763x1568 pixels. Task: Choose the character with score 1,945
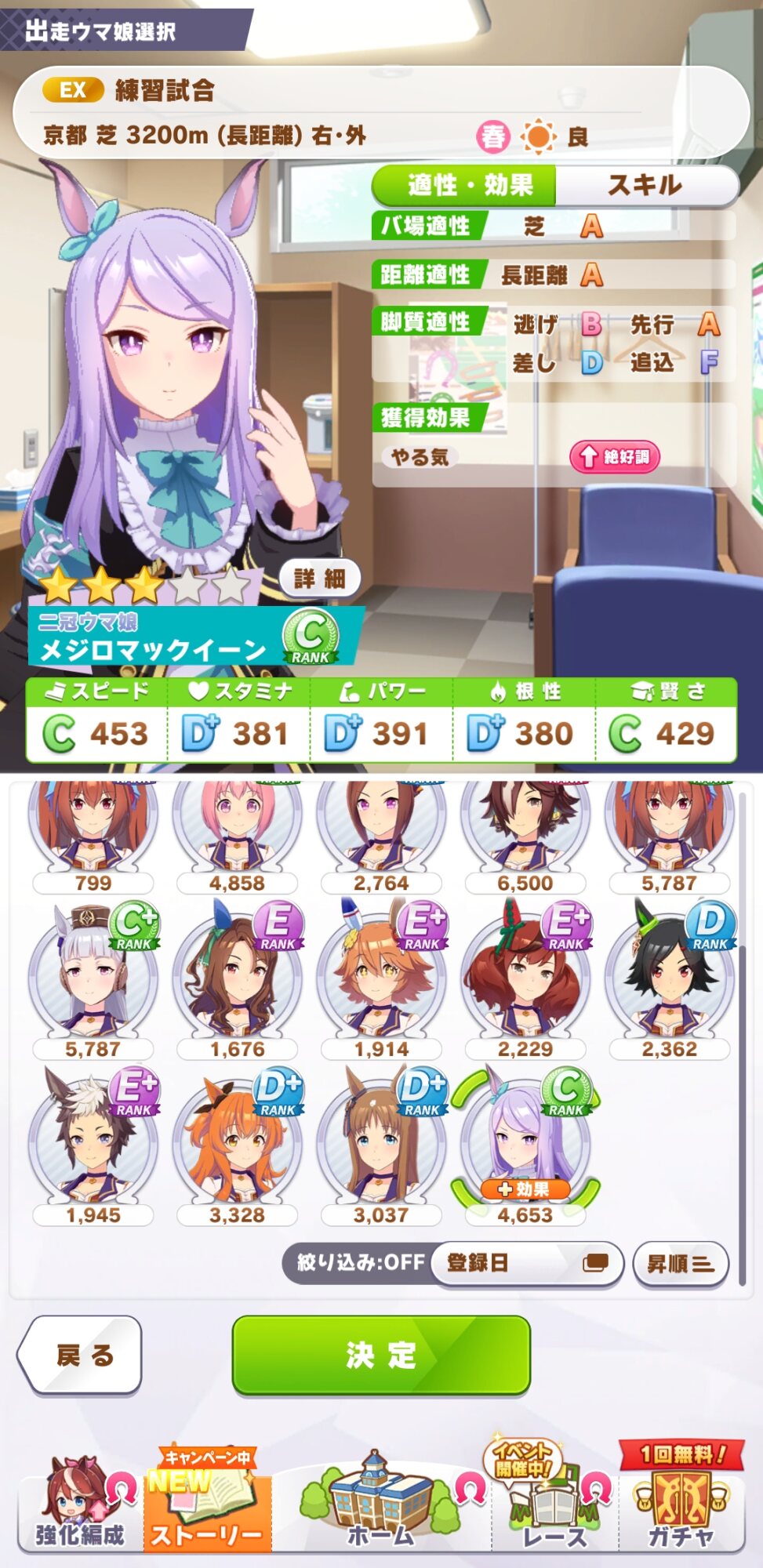pyautogui.click(x=93, y=1146)
